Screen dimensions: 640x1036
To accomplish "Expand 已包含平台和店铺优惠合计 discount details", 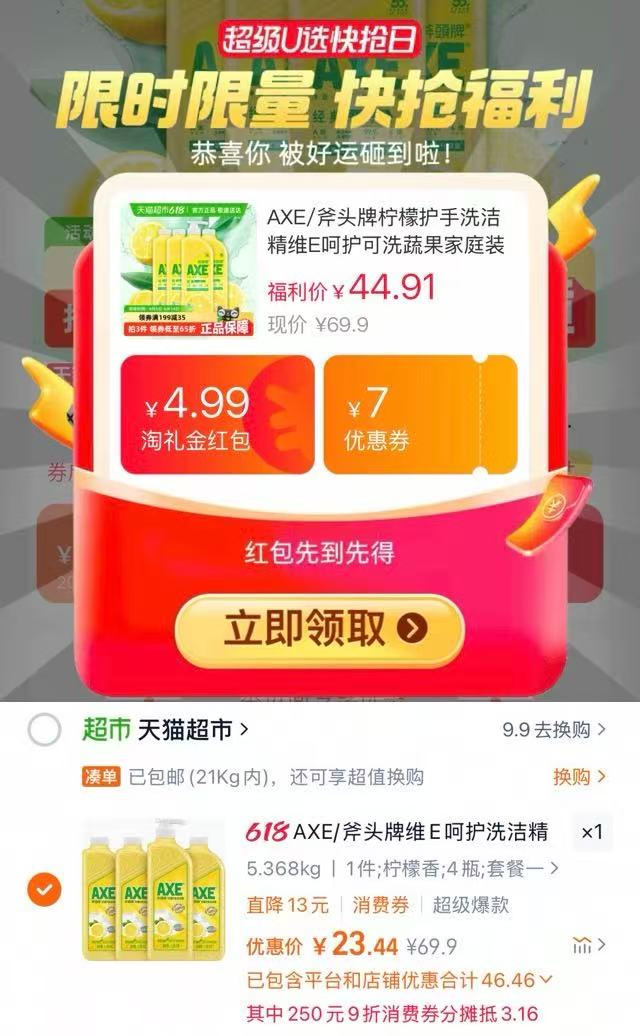I will click(398, 980).
